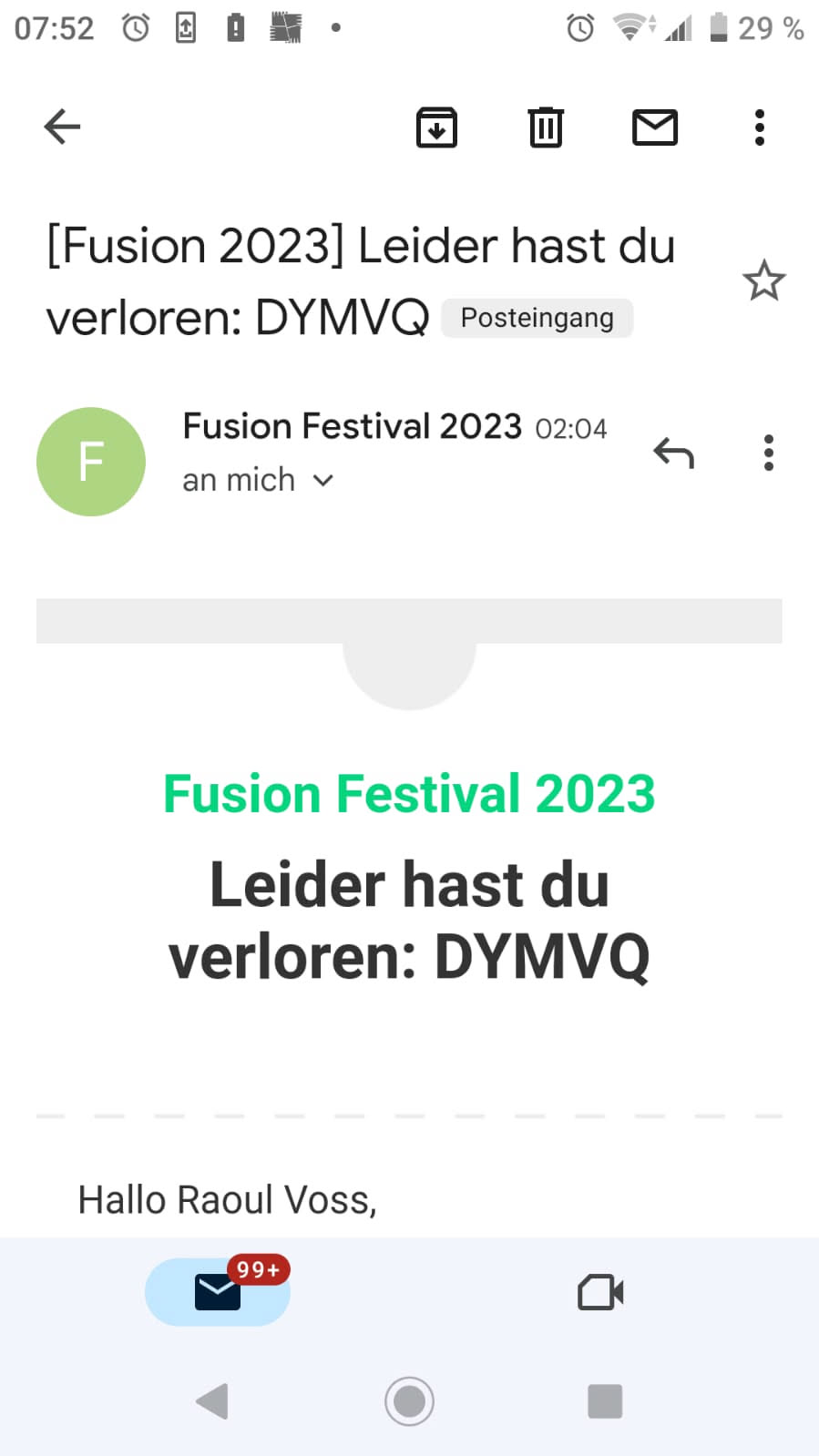Switch to the Meet video tab

point(600,1292)
